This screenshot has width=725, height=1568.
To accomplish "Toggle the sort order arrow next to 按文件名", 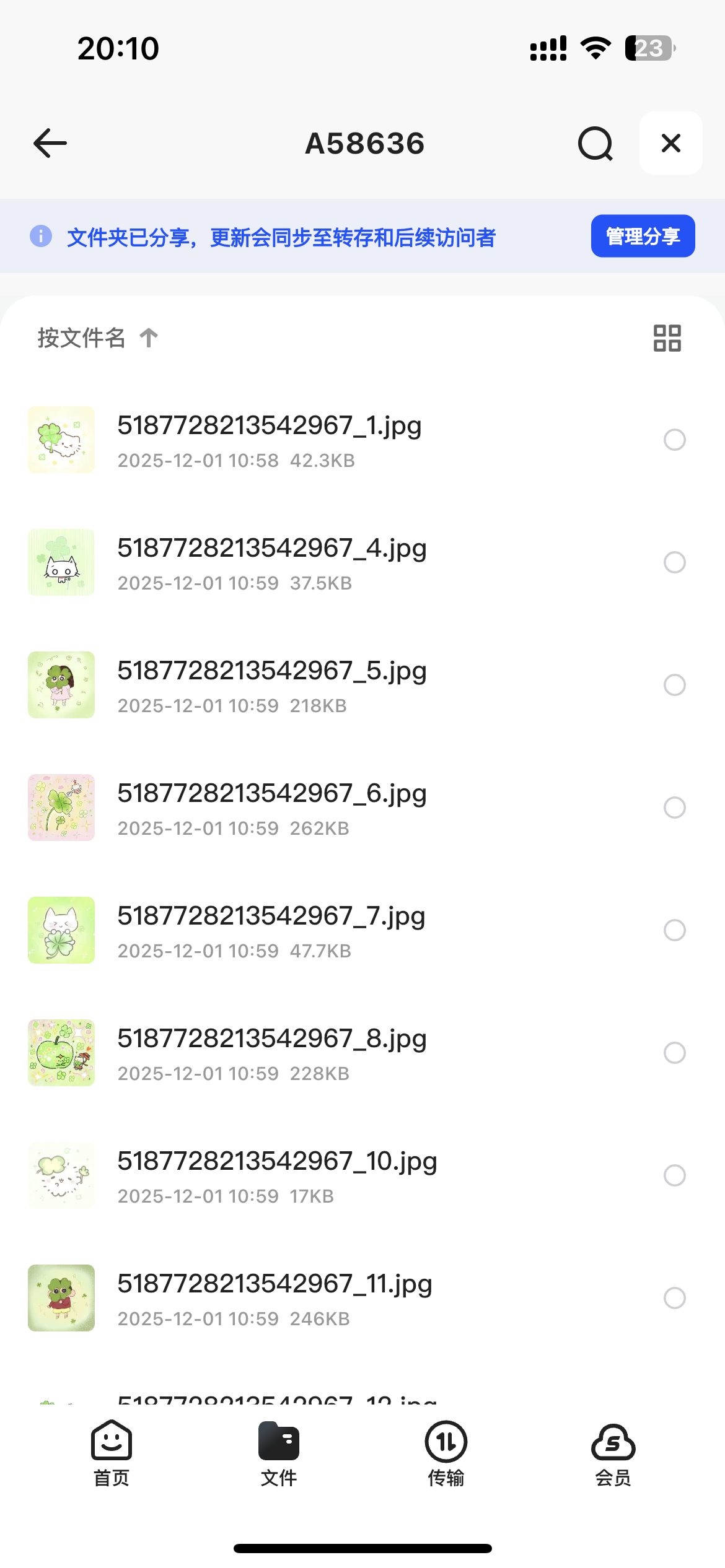I will (x=149, y=338).
